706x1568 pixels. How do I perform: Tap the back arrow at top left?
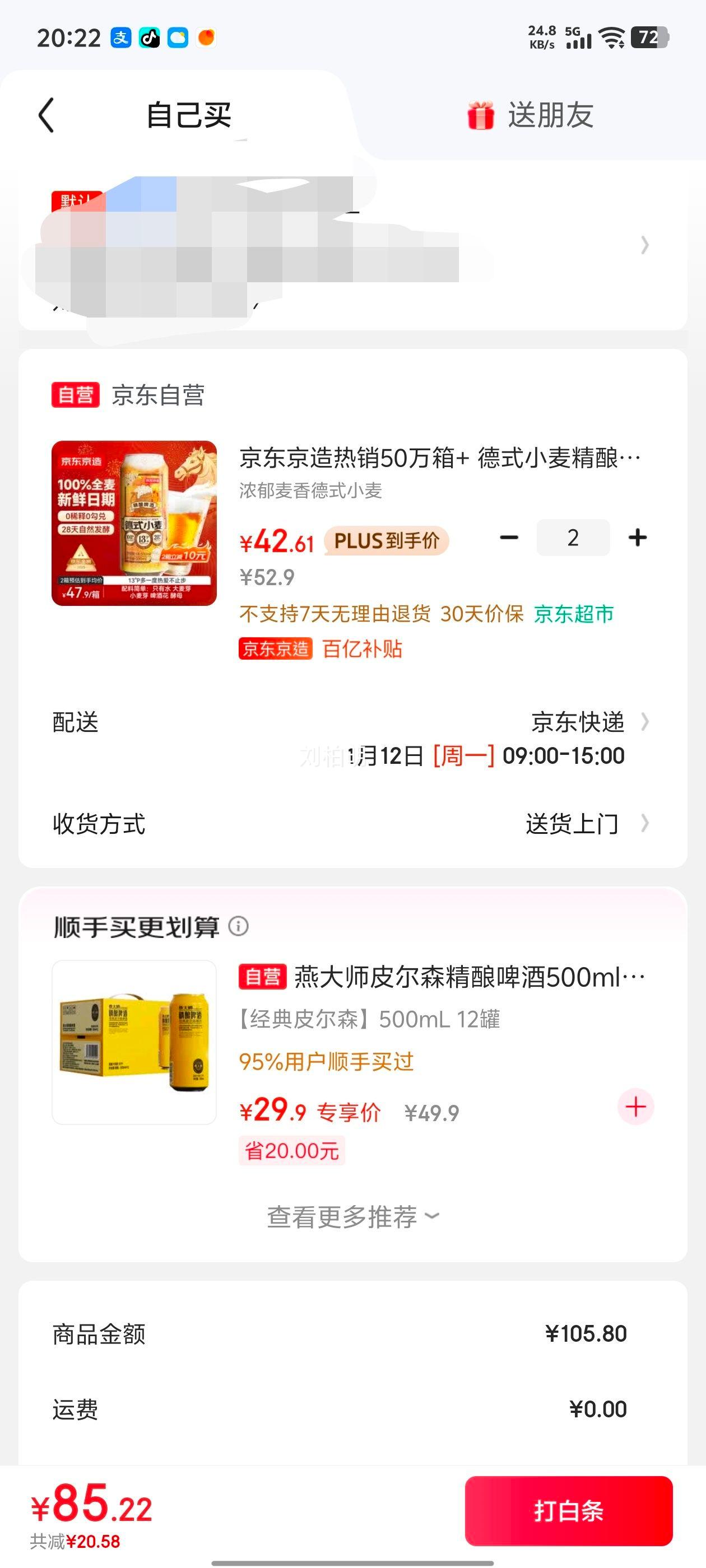(46, 114)
